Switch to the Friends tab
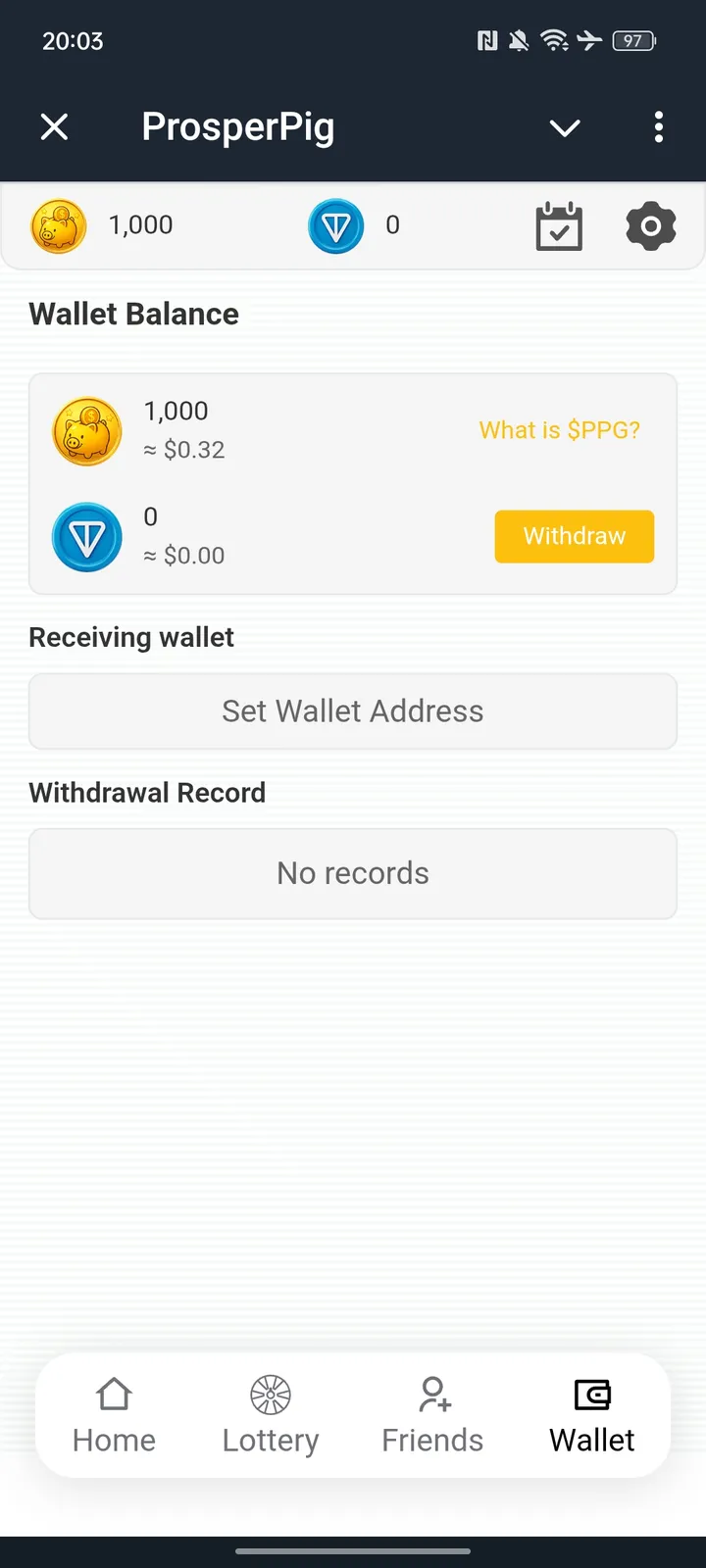Screen dimensions: 706x1568 [431, 1414]
